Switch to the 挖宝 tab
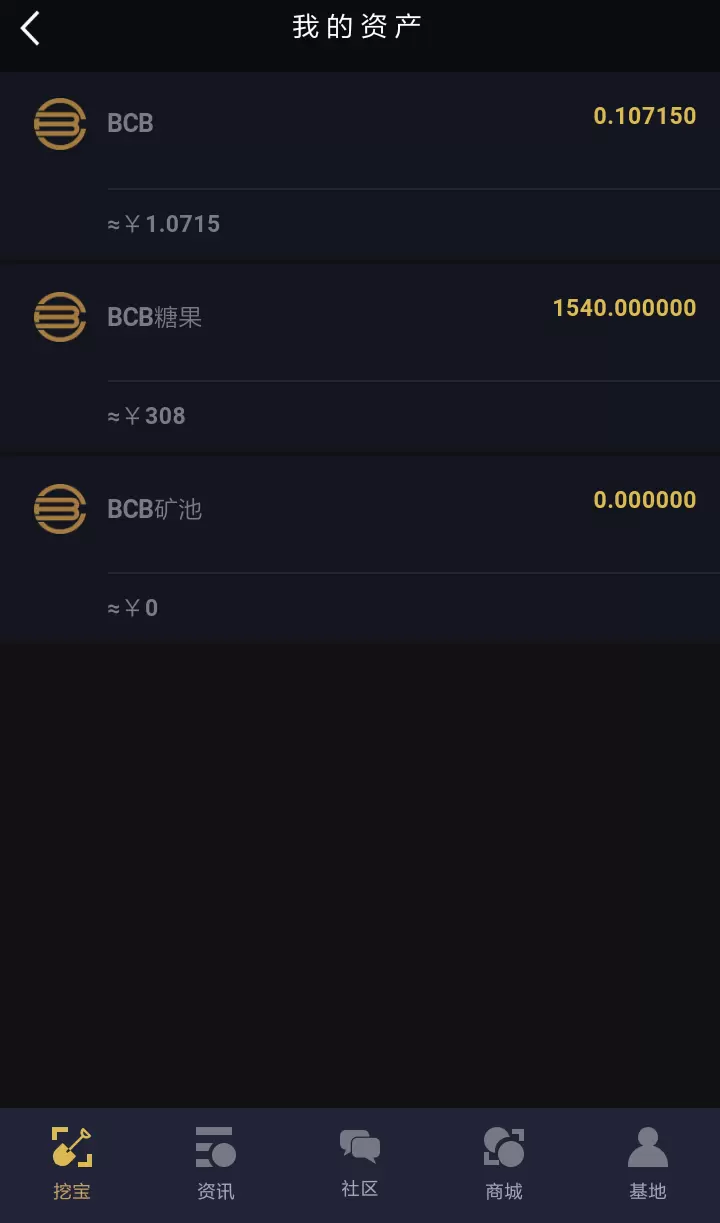This screenshot has width=720, height=1223. (x=72, y=1162)
